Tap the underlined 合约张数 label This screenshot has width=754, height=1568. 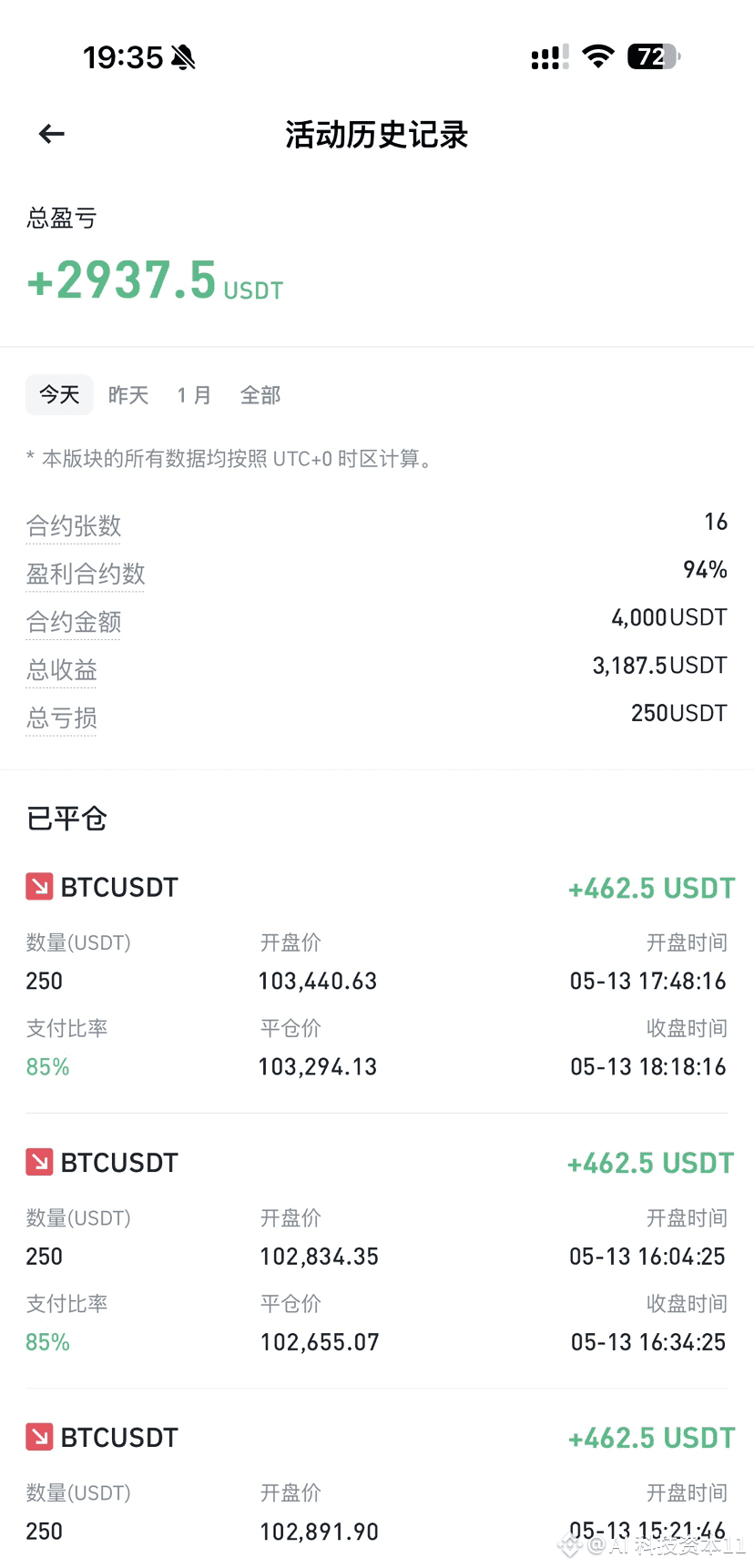pos(74,526)
